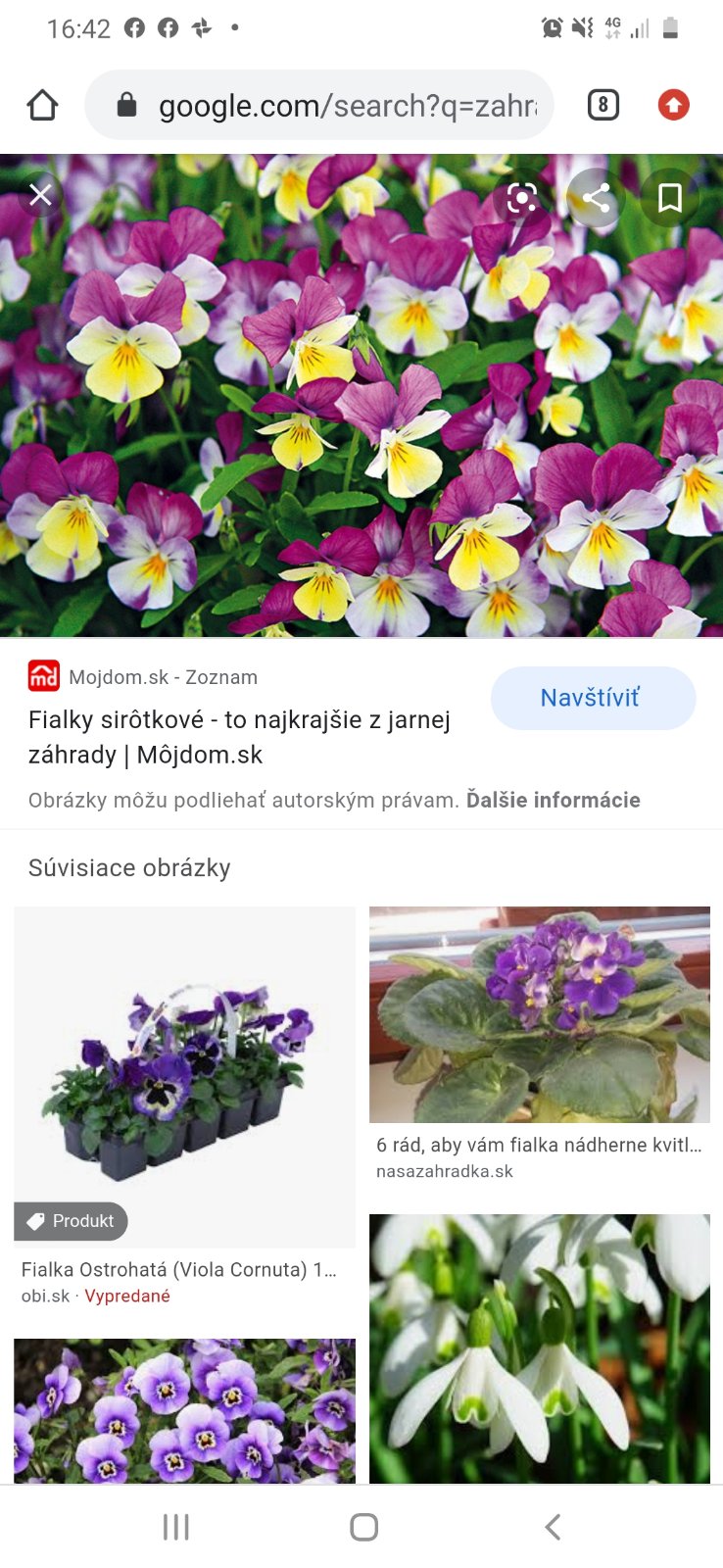Share the pansy image
The height and width of the screenshot is (1568, 723).
(x=596, y=199)
